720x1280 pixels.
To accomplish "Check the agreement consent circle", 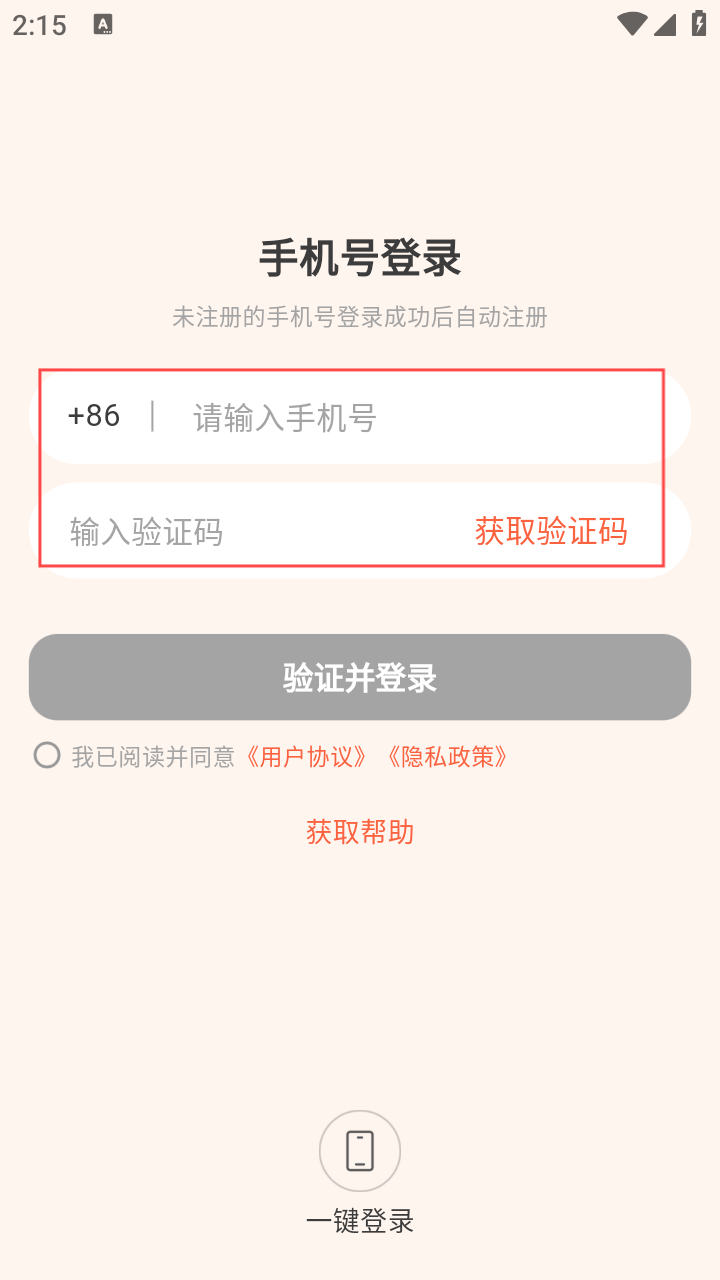I will 47,755.
